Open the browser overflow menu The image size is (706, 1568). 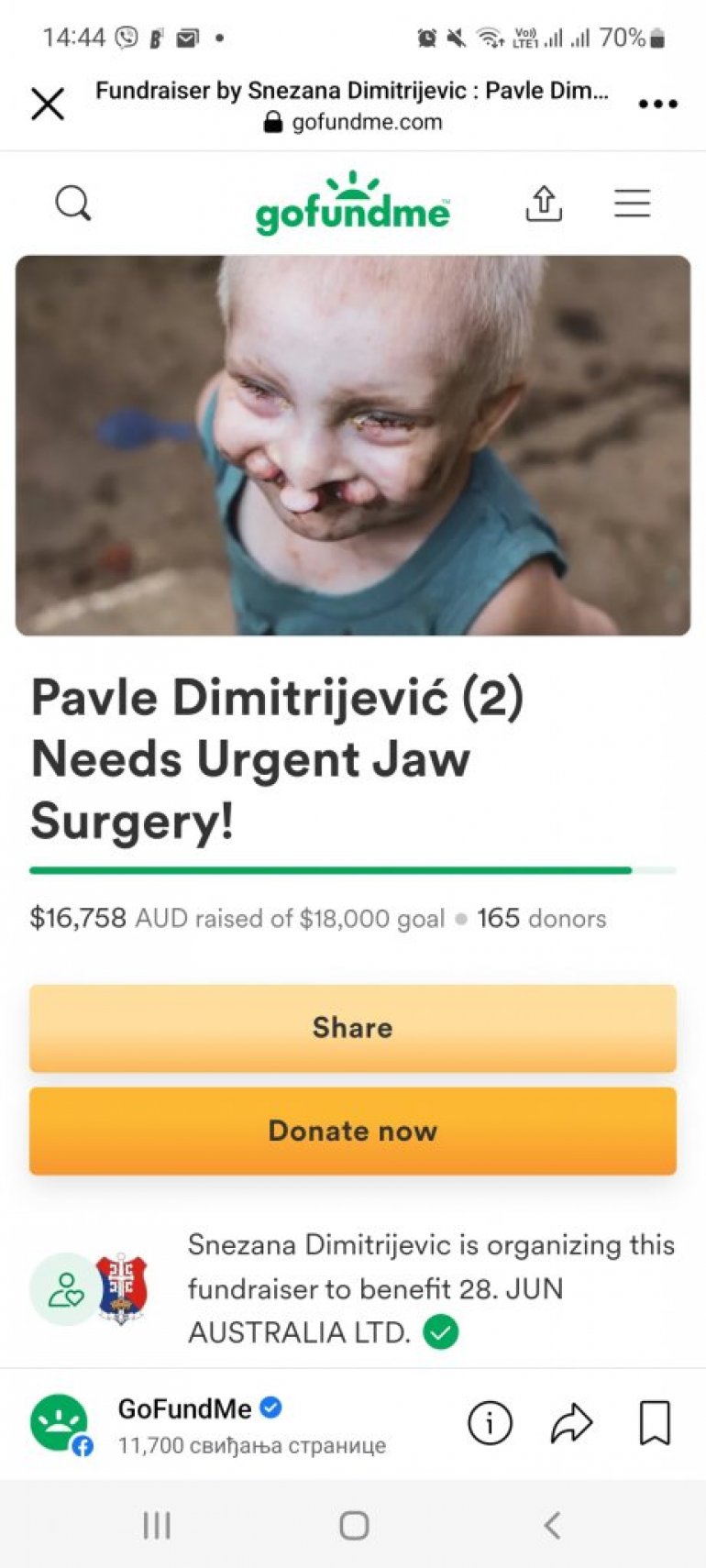click(x=657, y=105)
